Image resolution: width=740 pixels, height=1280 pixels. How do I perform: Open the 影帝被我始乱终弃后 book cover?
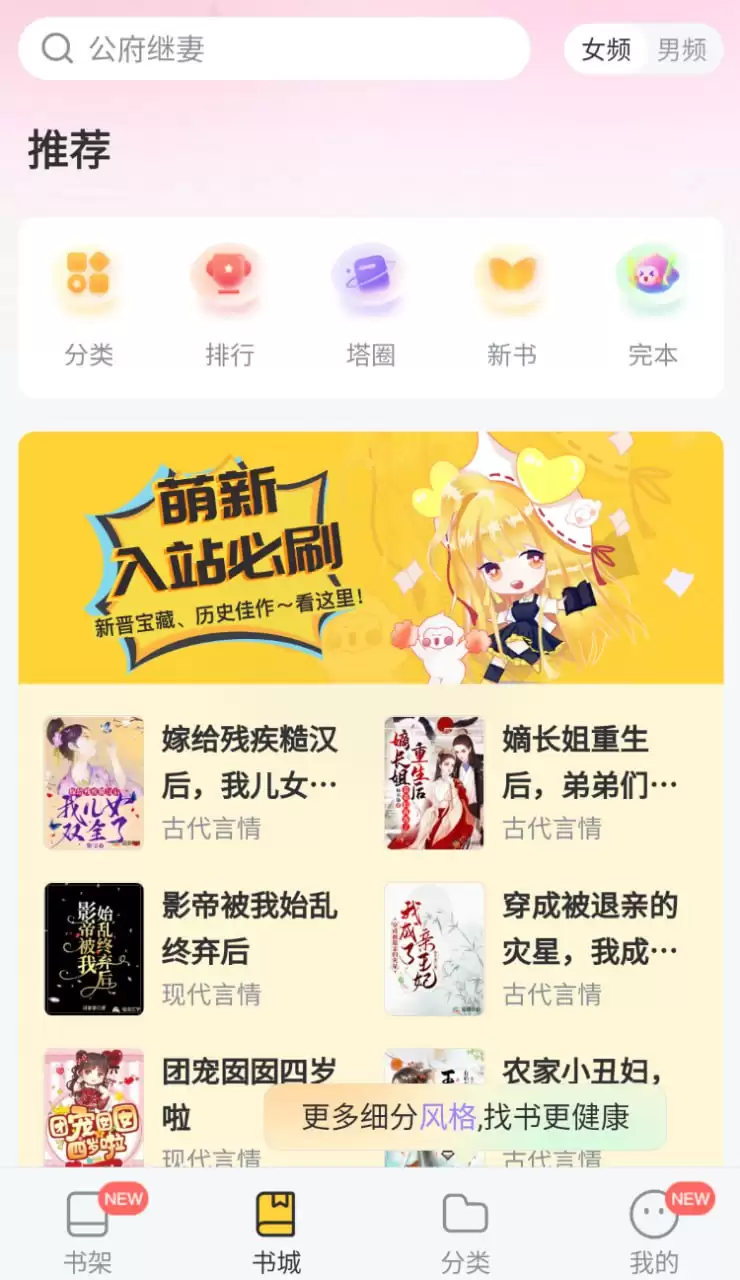tap(93, 949)
